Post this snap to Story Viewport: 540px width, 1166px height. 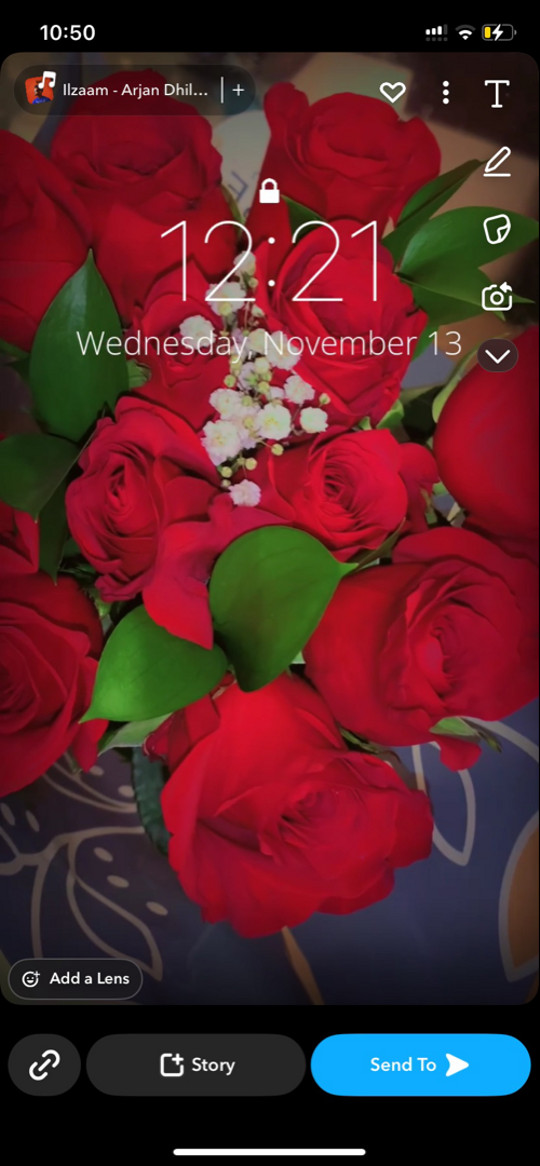[196, 1065]
